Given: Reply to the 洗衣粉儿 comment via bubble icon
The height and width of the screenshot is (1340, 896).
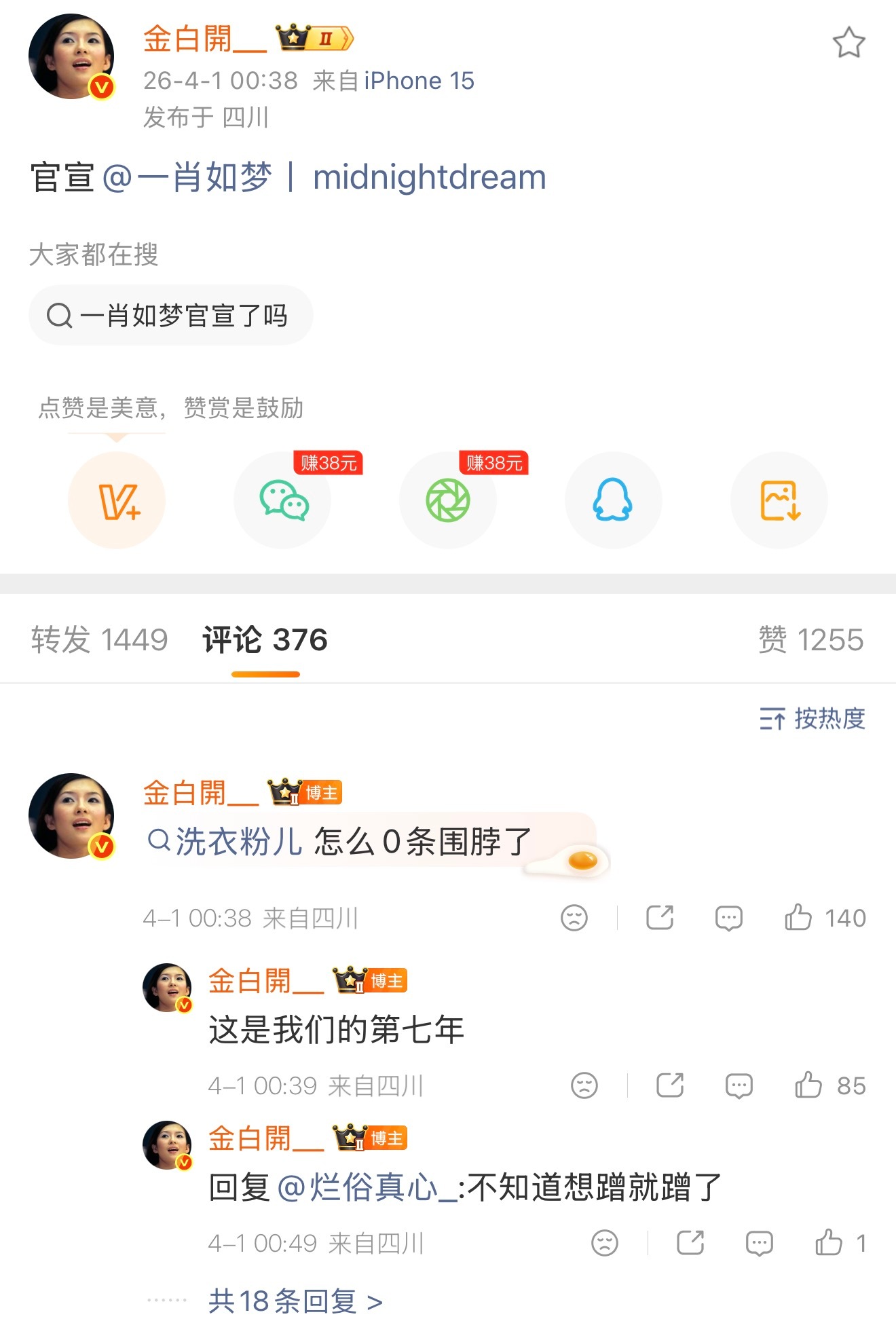Looking at the screenshot, I should click(x=728, y=917).
